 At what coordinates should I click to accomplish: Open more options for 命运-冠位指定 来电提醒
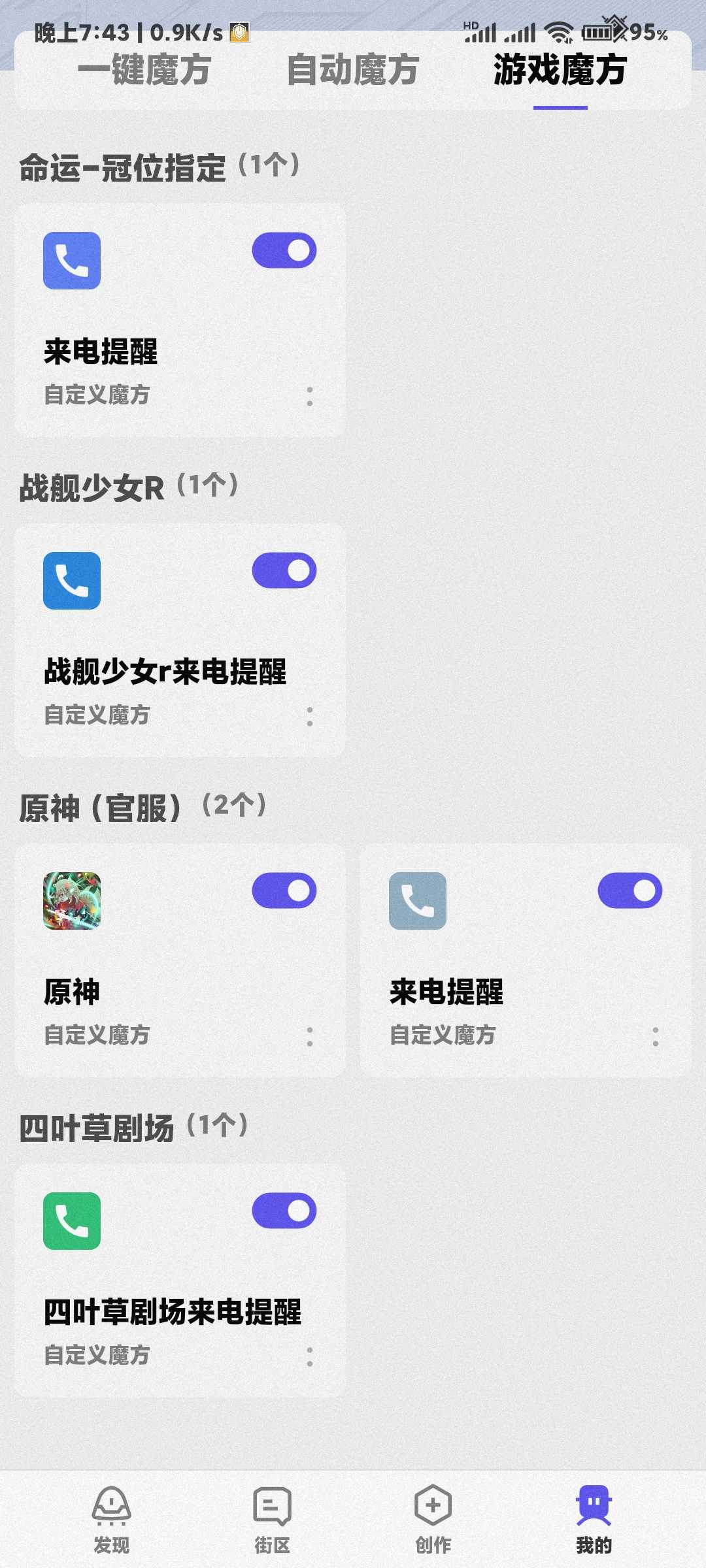(310, 396)
